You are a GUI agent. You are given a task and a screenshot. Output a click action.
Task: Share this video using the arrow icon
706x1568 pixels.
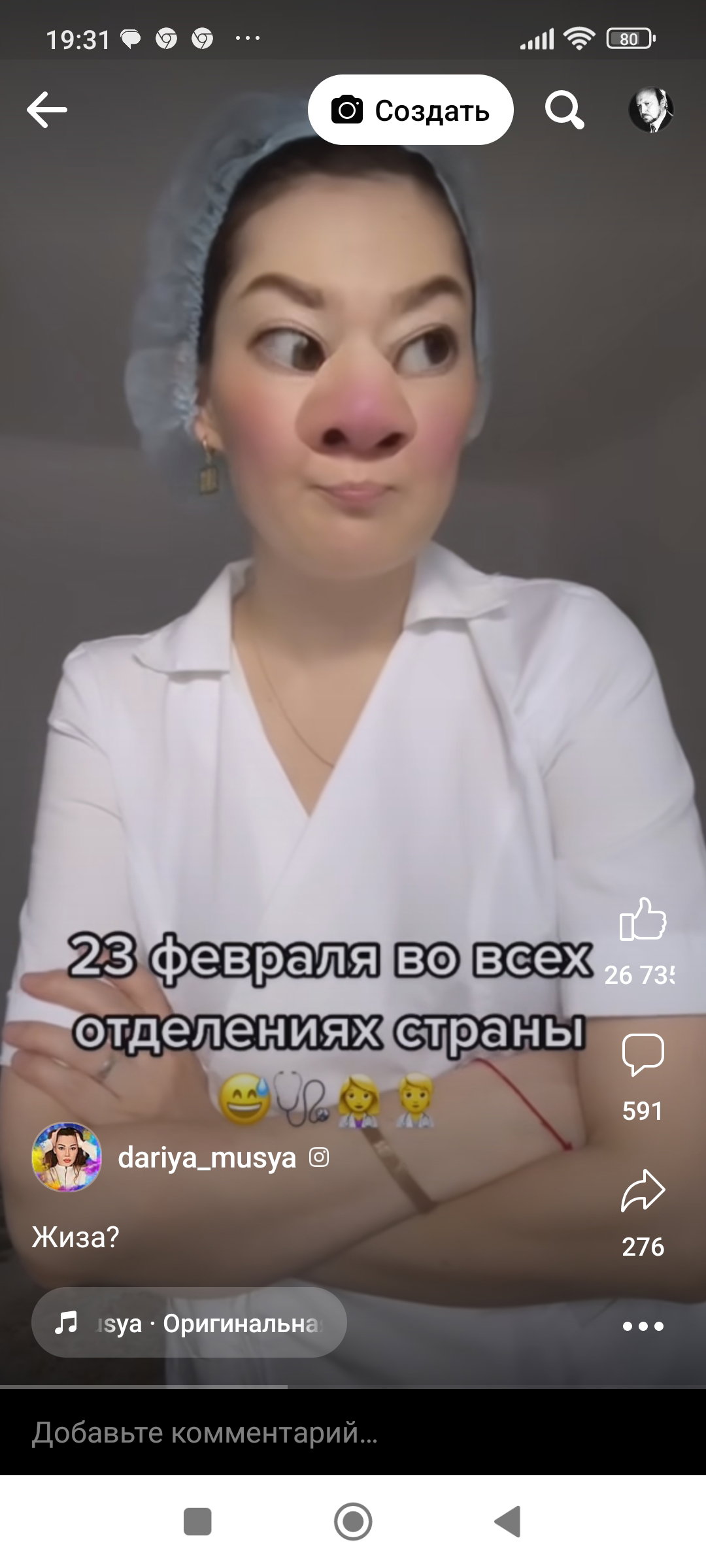point(643,1190)
